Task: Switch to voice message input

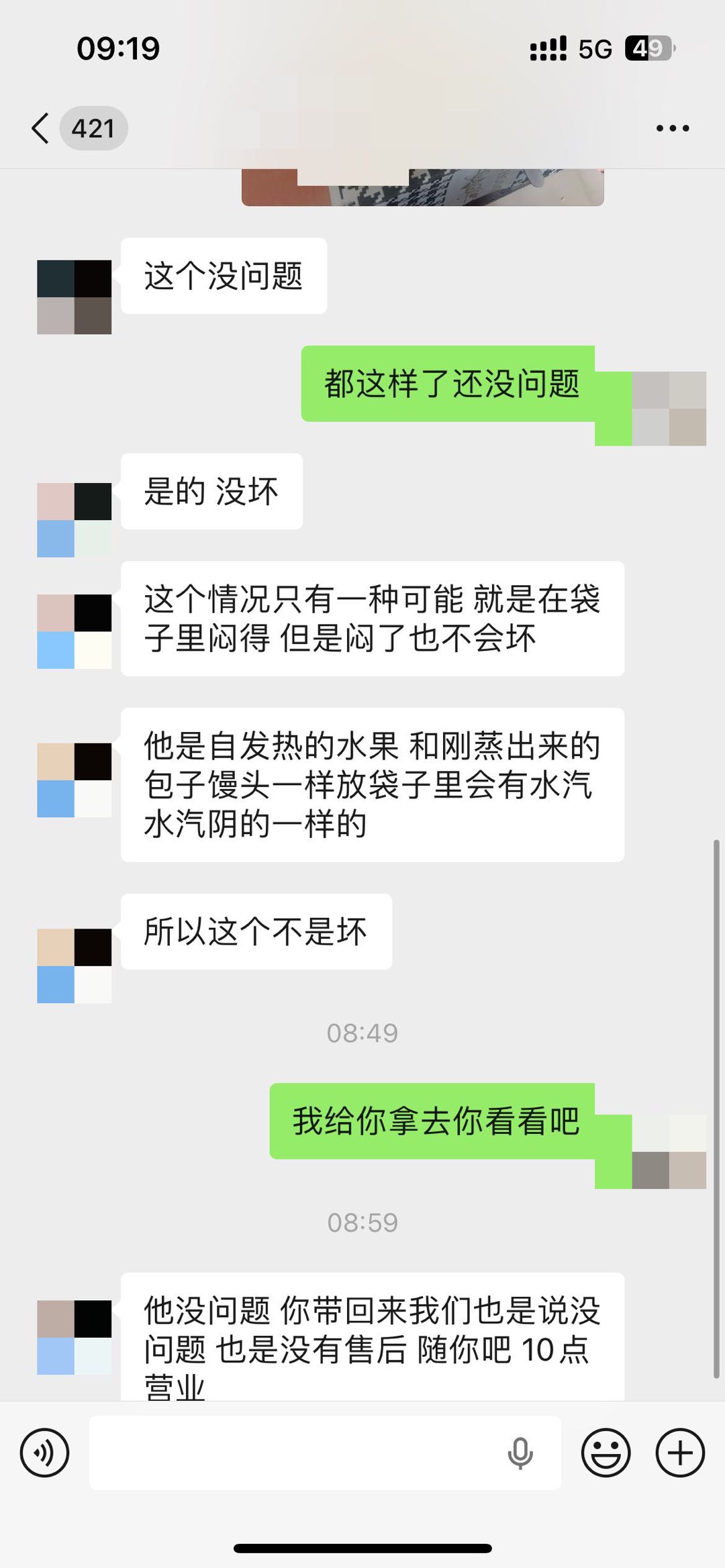Action: click(44, 1453)
